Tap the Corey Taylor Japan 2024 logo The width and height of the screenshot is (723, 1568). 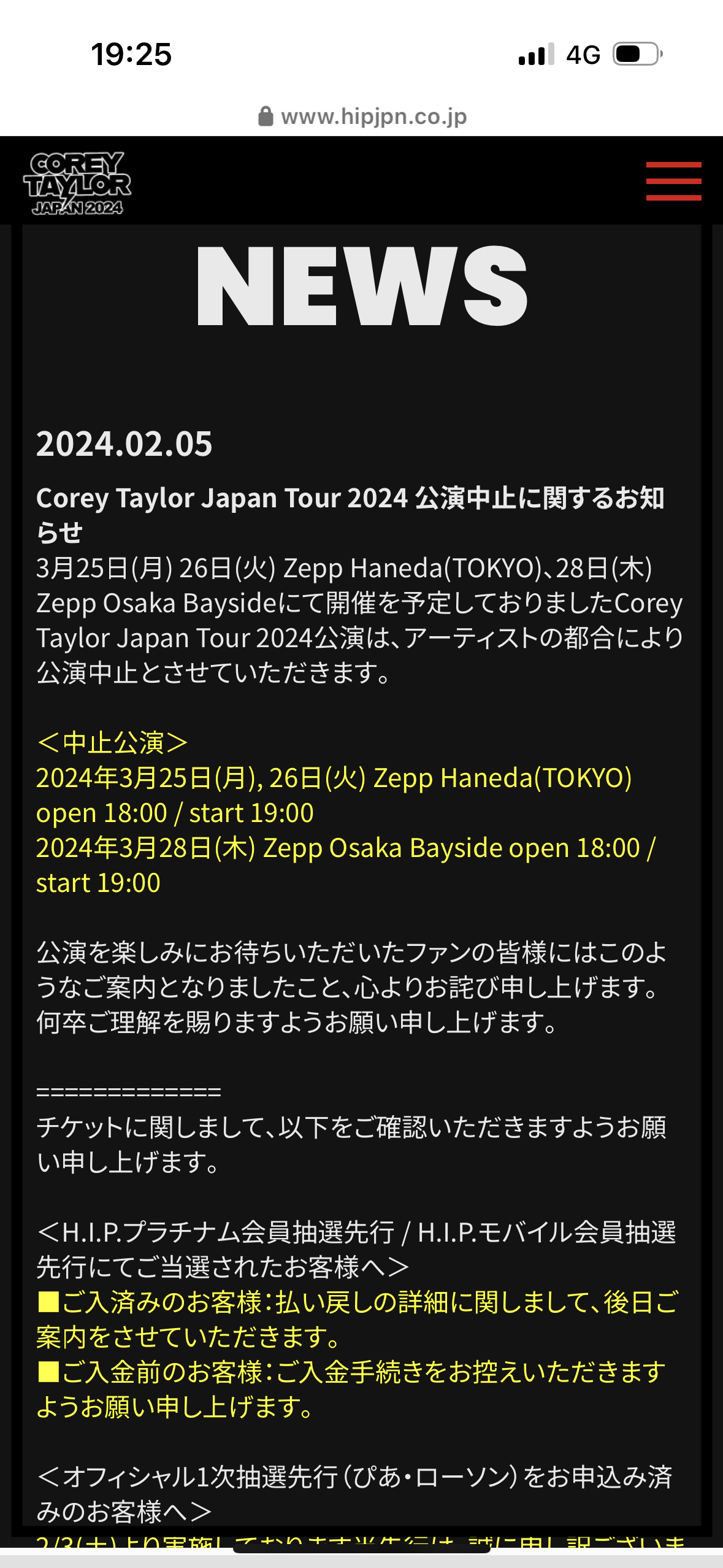click(x=77, y=183)
